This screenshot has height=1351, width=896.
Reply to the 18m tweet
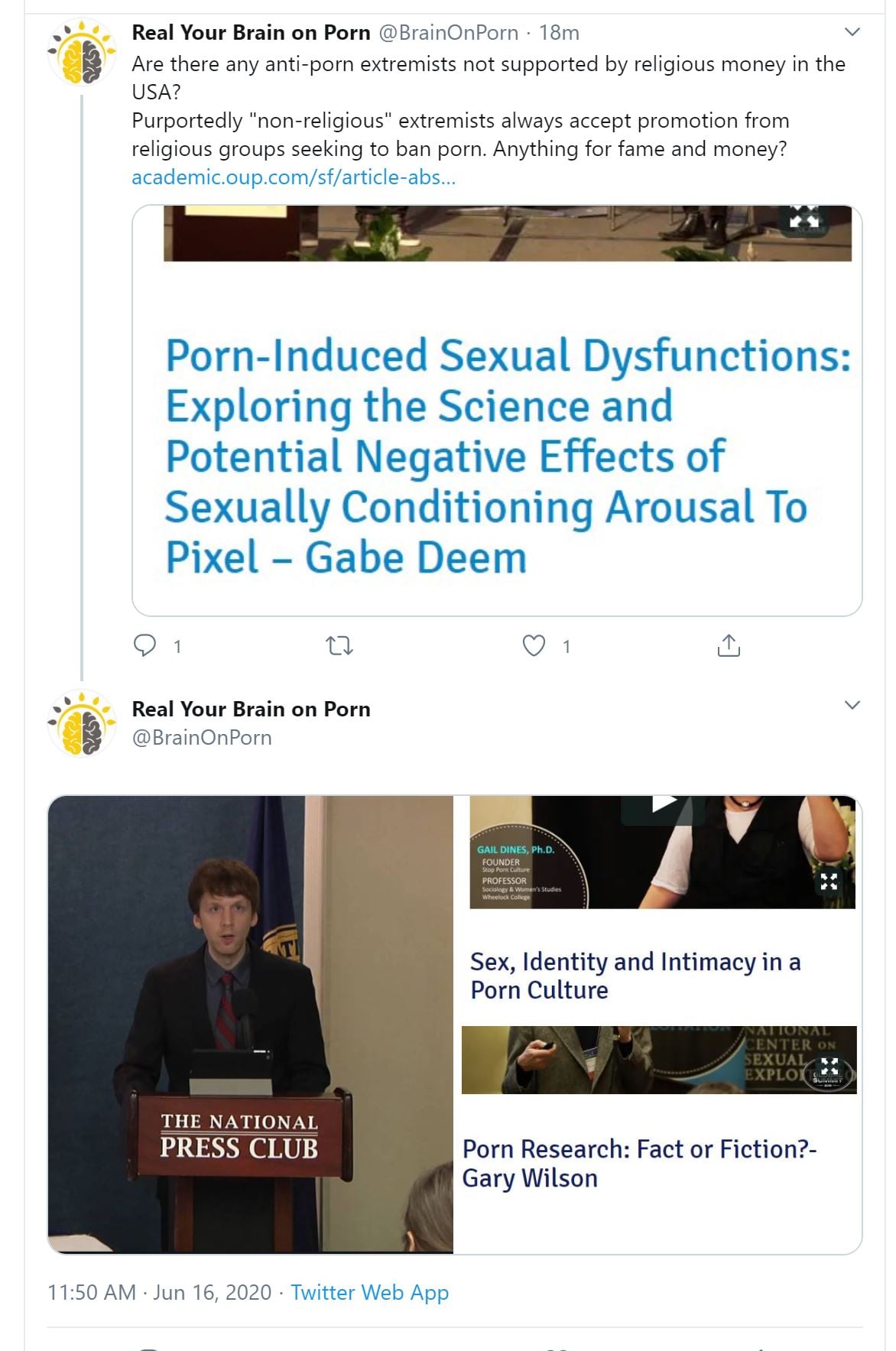coord(145,646)
